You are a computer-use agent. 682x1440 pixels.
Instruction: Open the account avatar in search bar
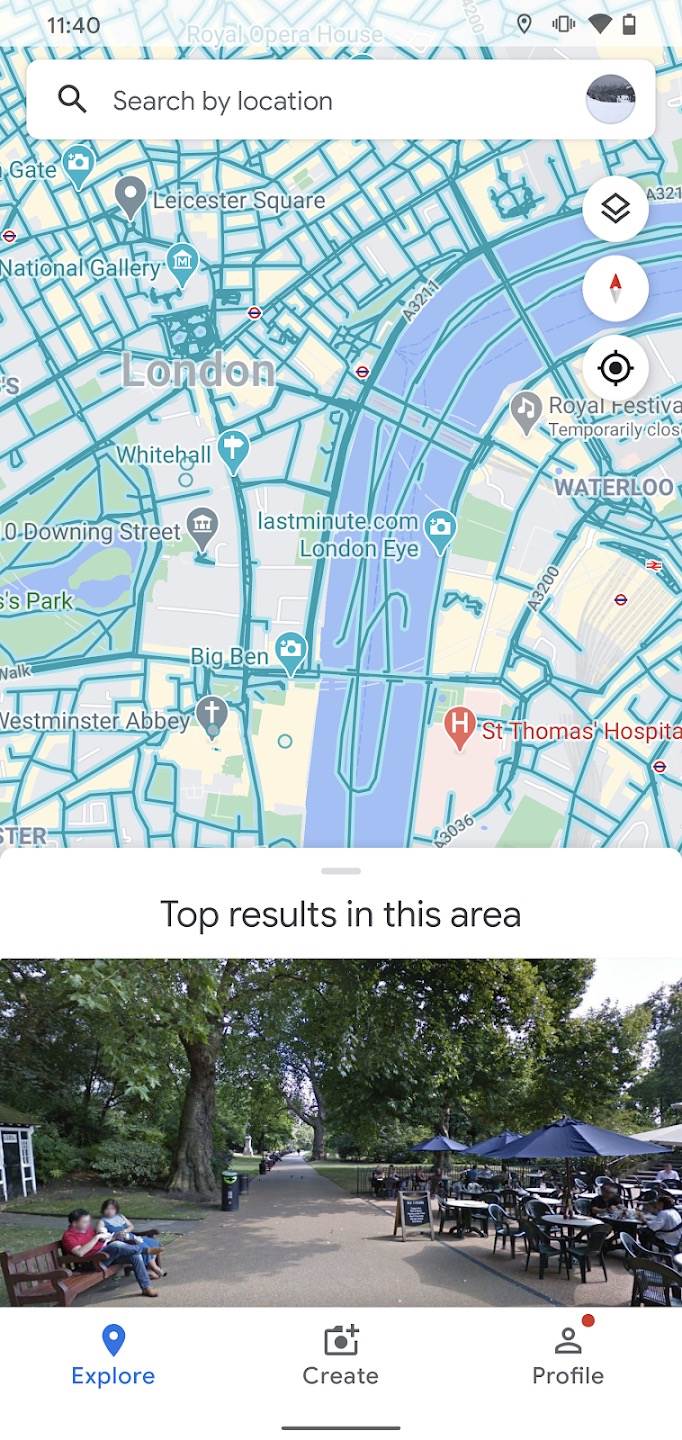click(610, 100)
